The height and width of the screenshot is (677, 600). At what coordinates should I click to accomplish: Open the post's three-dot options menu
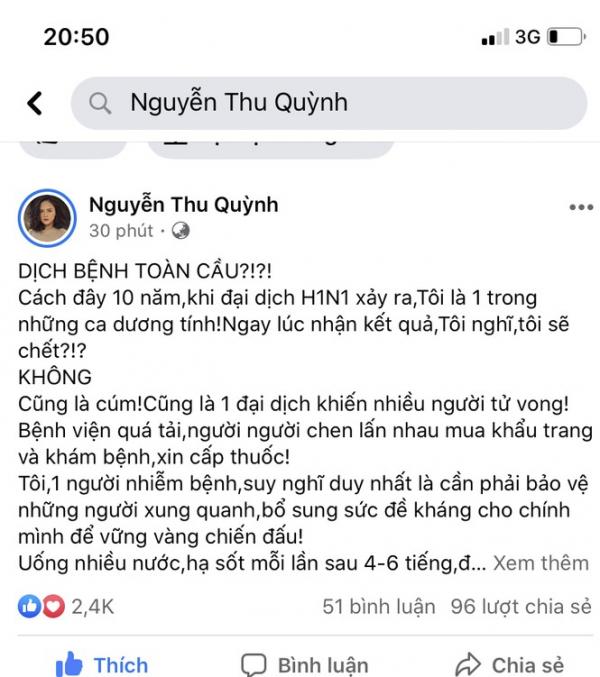coord(581,208)
